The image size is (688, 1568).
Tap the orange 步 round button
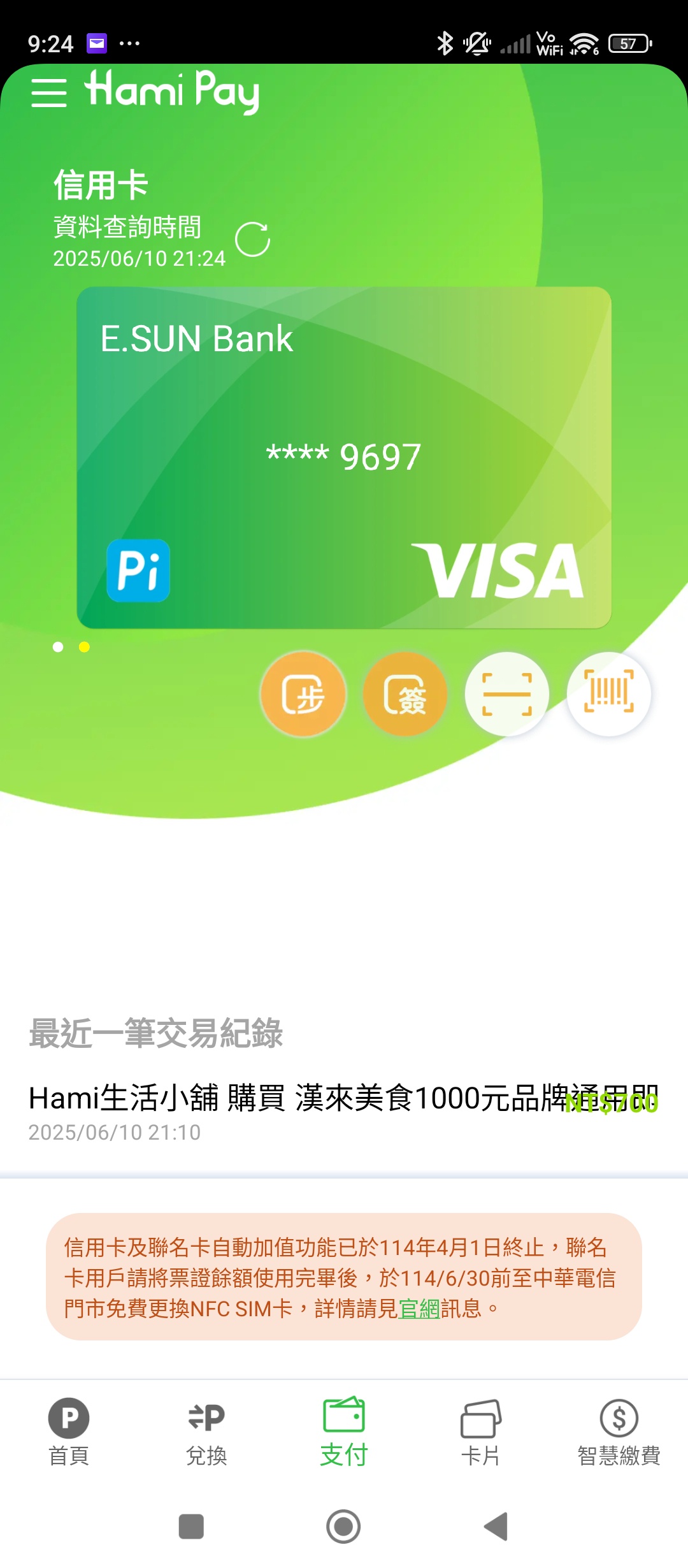[303, 694]
